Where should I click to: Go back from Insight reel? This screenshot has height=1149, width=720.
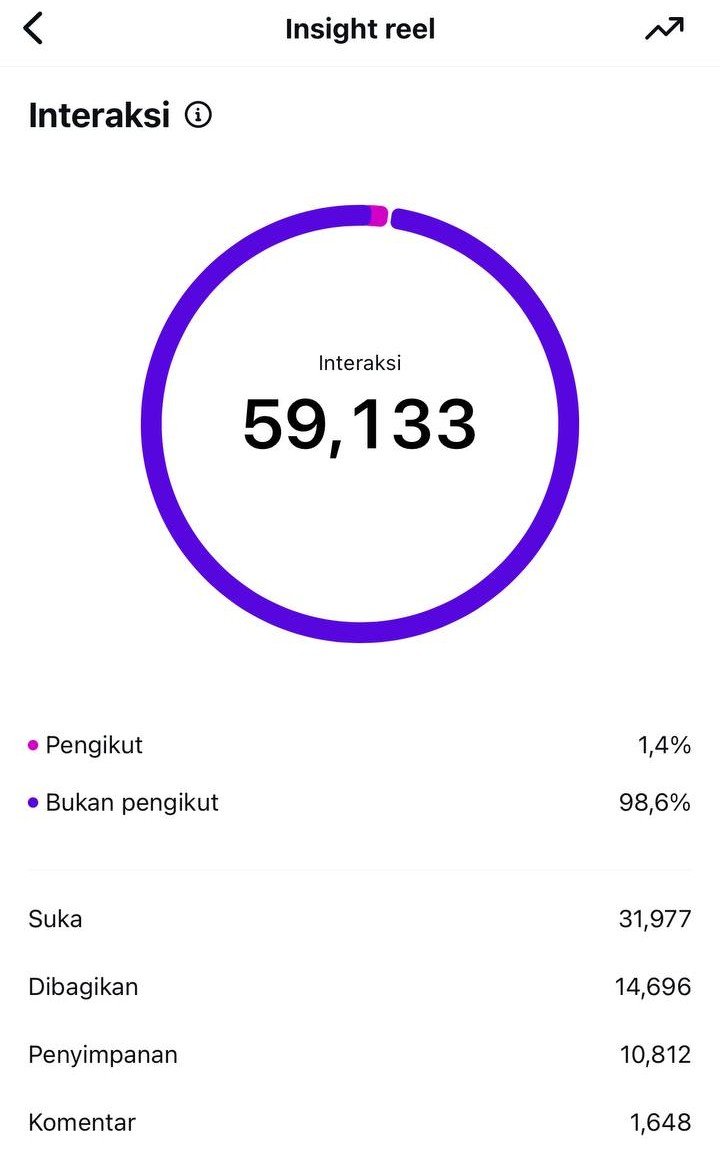34,29
